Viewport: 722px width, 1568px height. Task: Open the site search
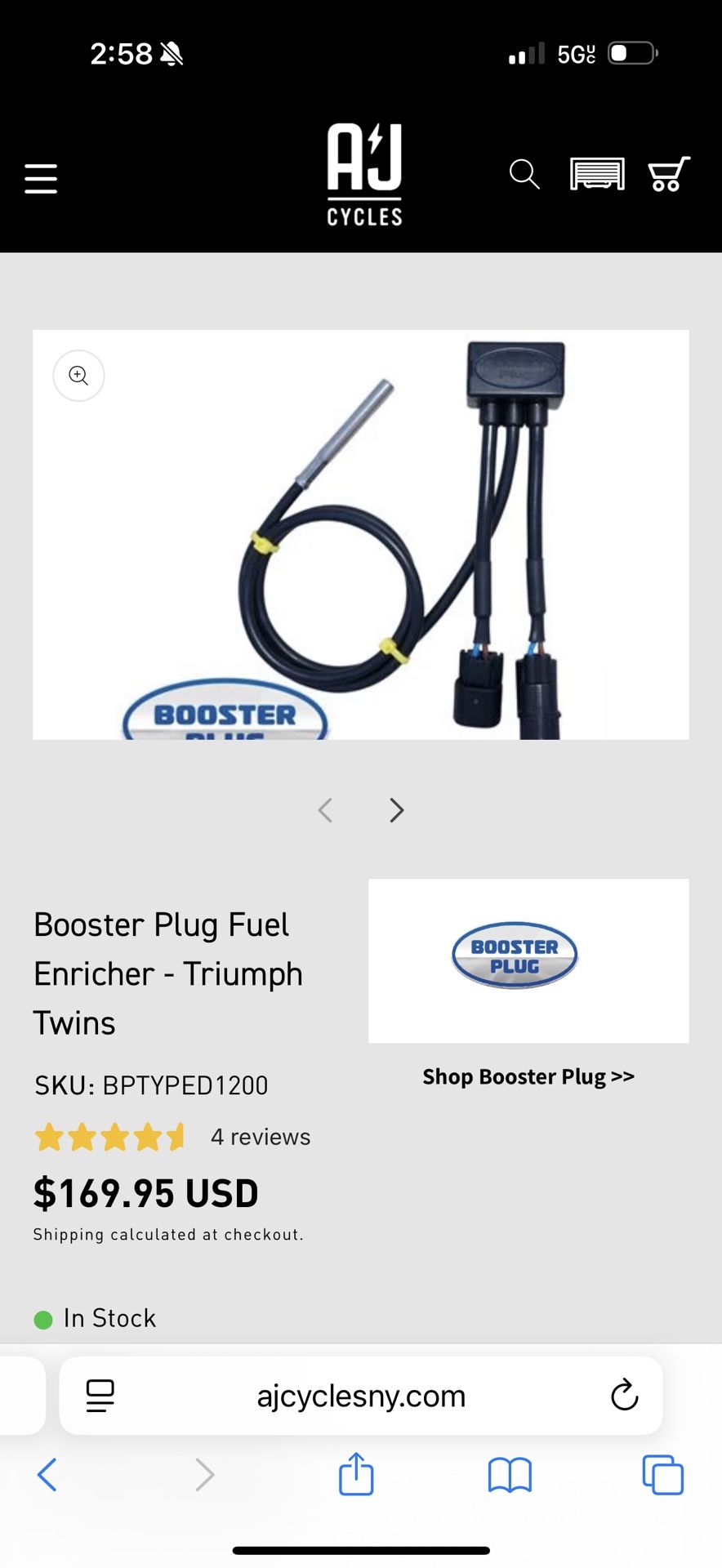coord(524,175)
